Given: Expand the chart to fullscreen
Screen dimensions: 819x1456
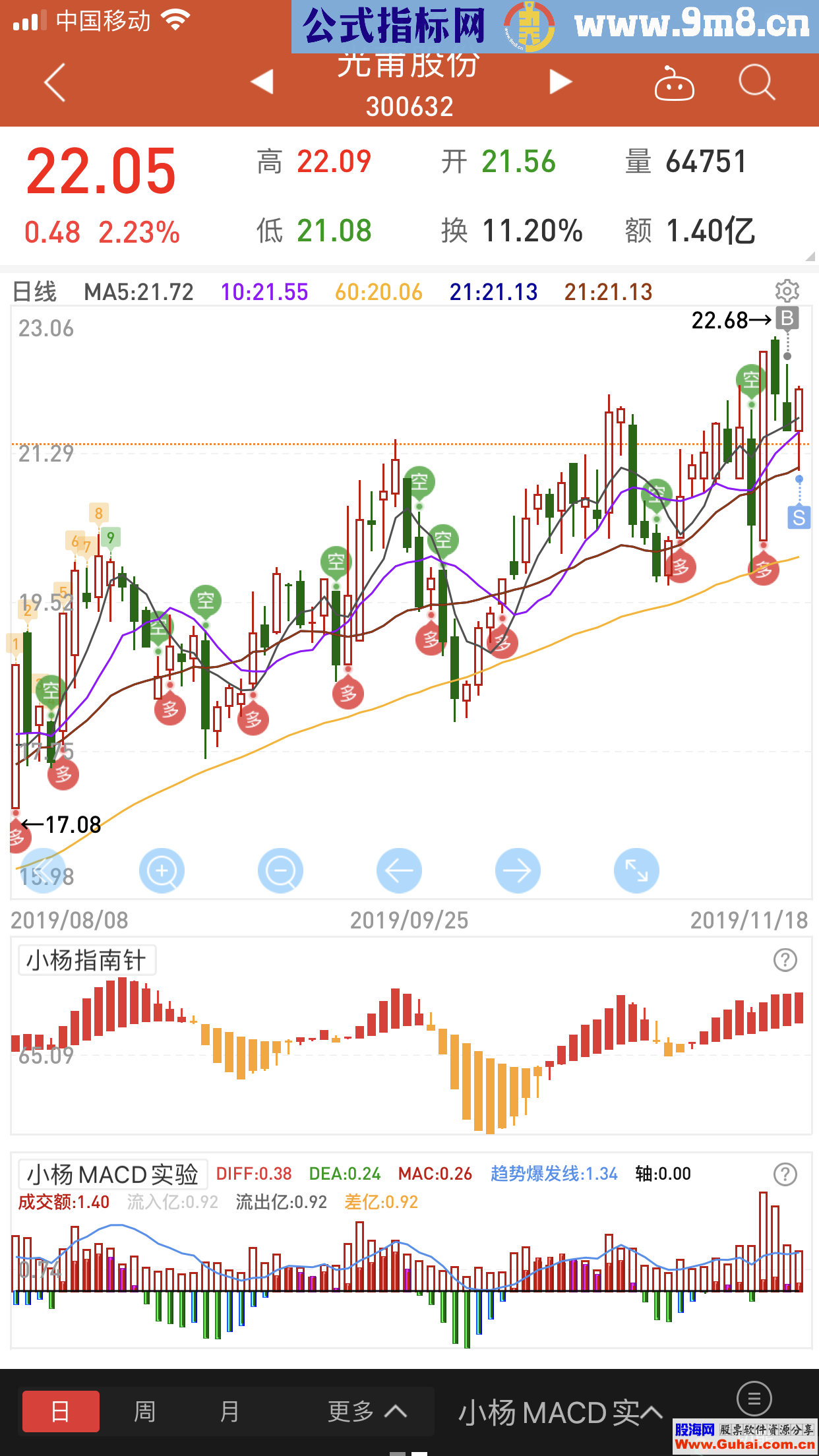Looking at the screenshot, I should (636, 870).
